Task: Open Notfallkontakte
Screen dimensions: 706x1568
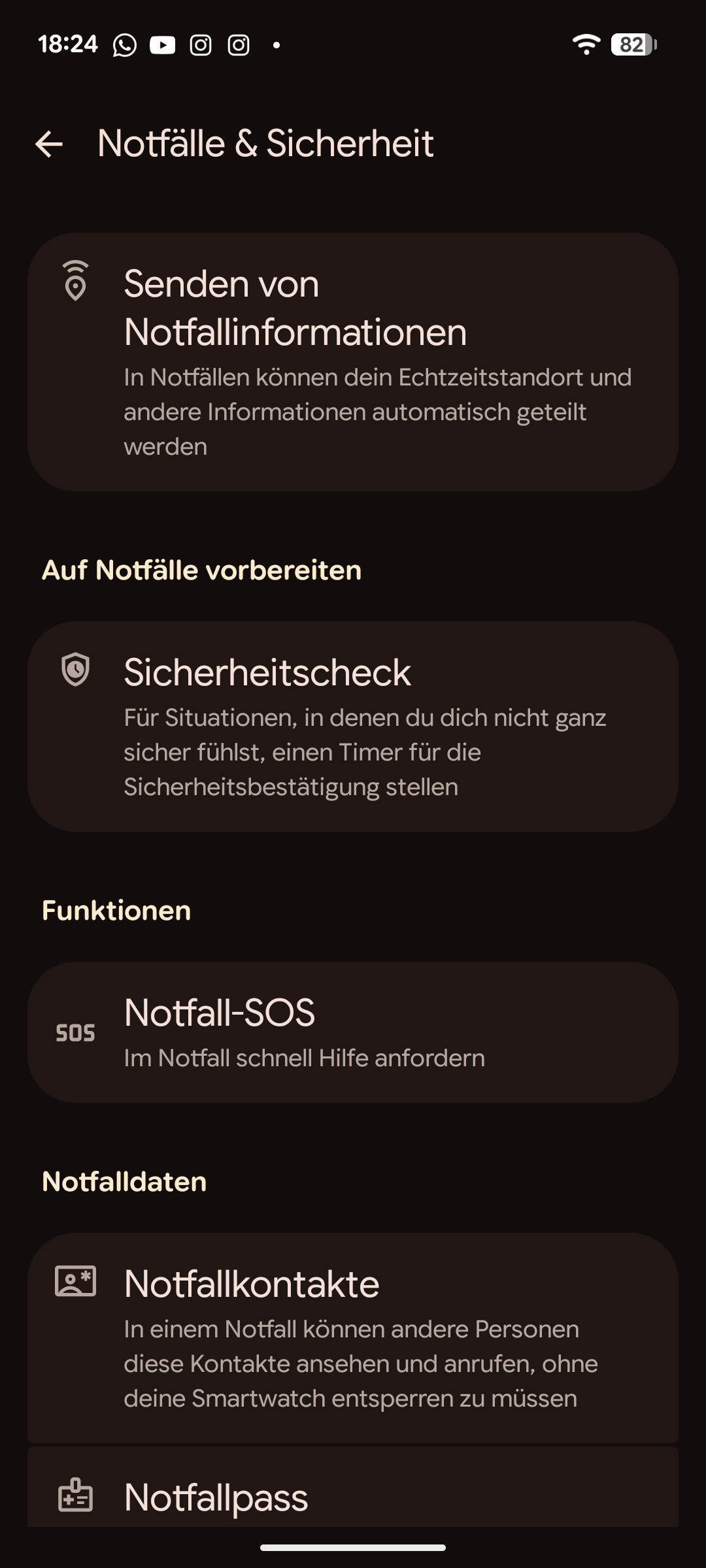Action: point(353,1337)
